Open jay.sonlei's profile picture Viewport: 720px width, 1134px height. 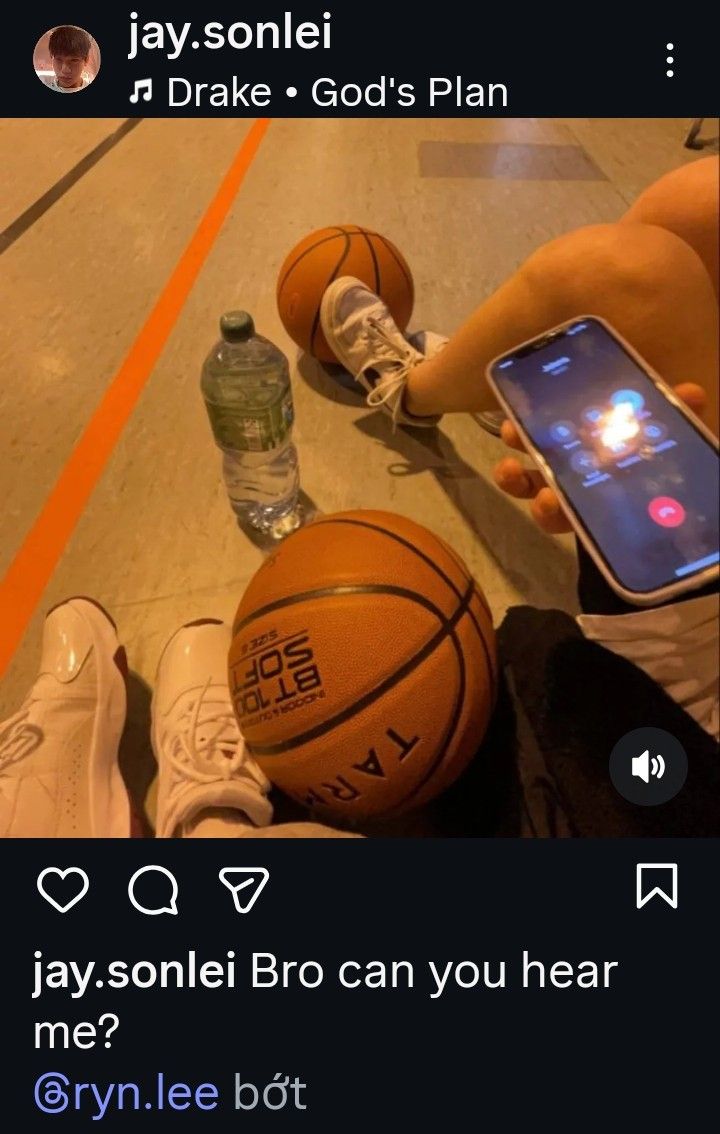67,58
